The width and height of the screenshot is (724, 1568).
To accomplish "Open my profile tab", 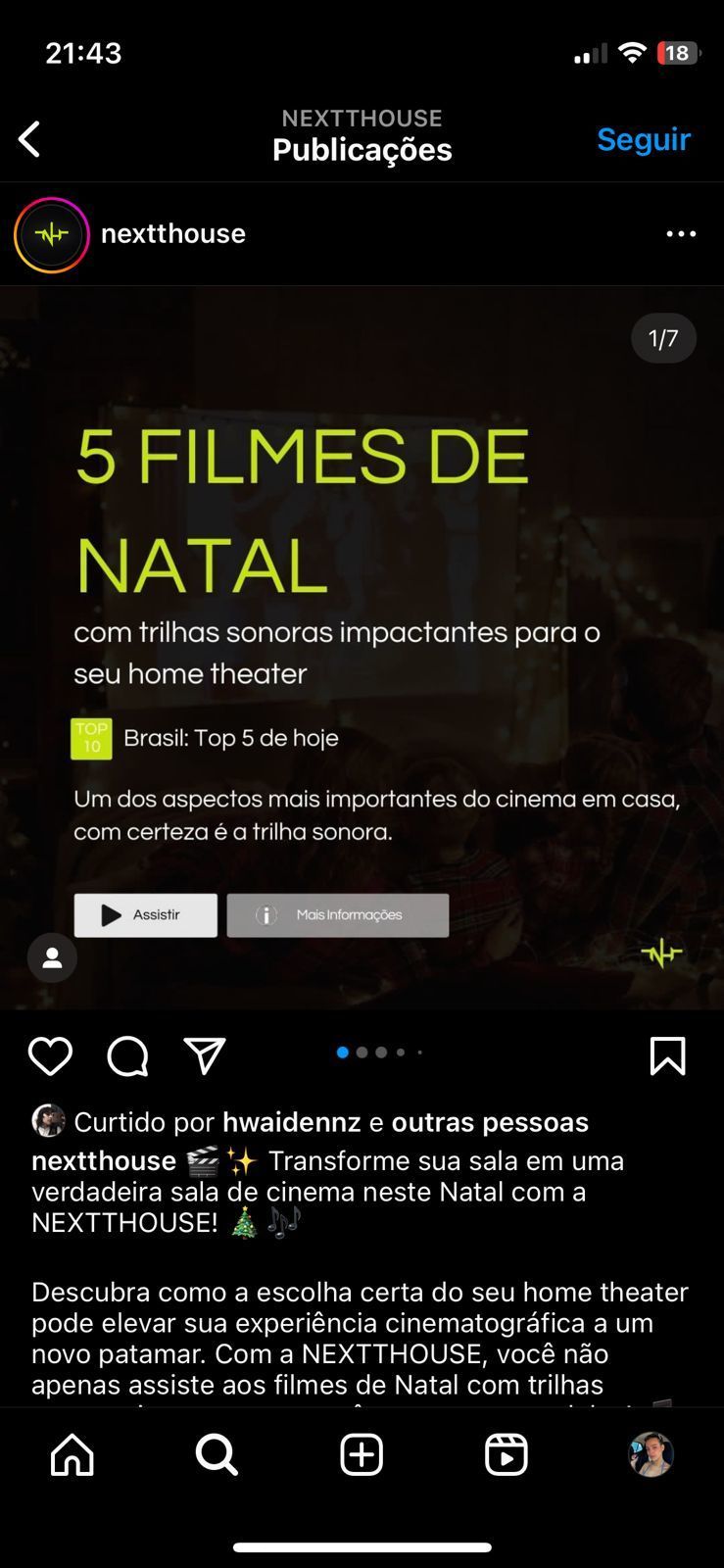I will [x=651, y=1454].
